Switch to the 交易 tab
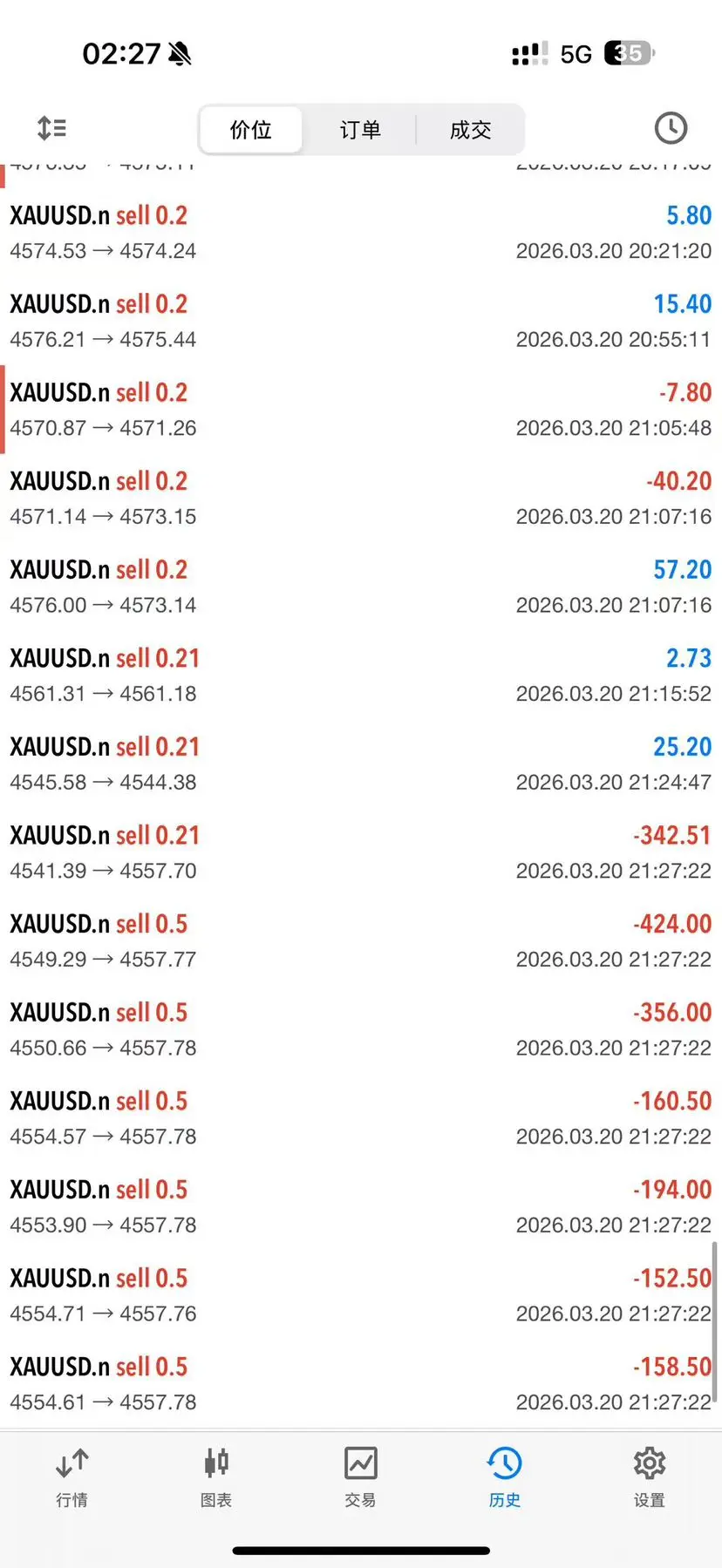 [360, 1477]
